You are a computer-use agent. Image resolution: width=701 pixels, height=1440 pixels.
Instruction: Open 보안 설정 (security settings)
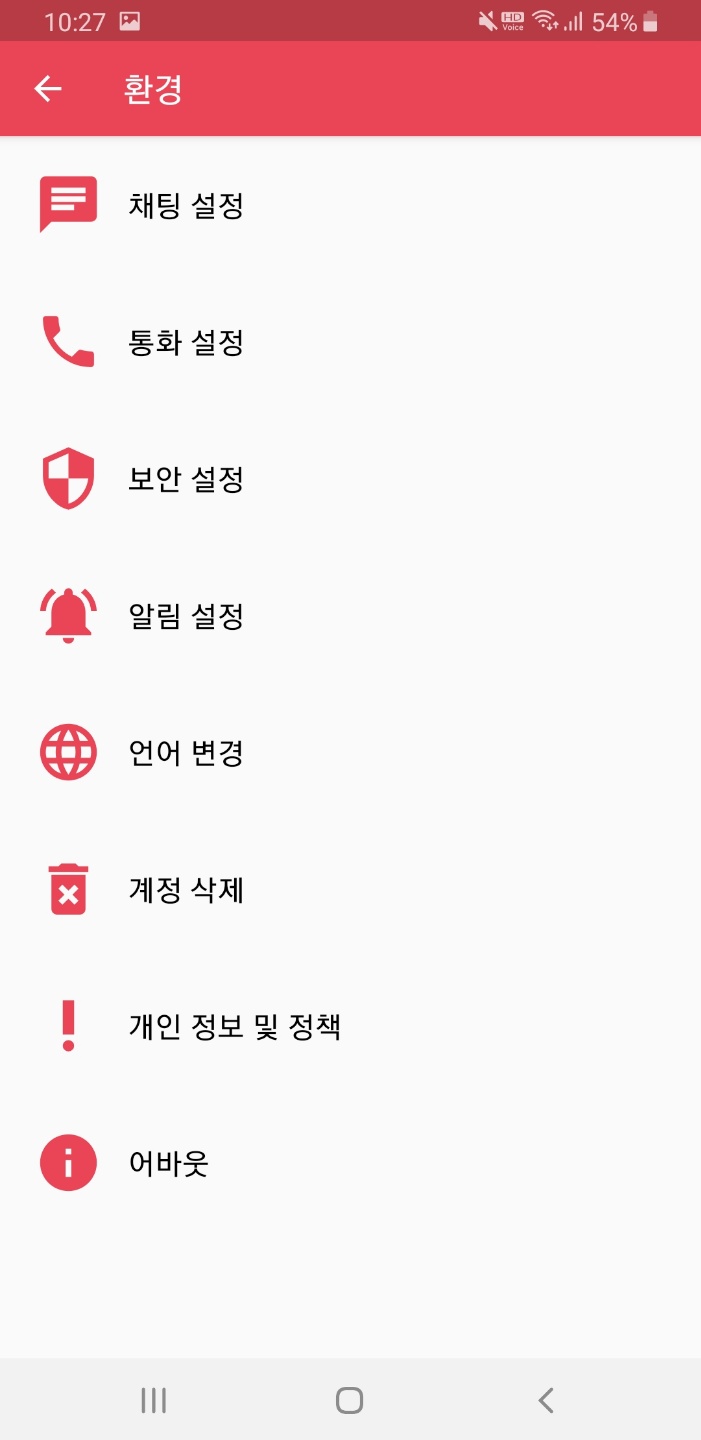pos(187,480)
